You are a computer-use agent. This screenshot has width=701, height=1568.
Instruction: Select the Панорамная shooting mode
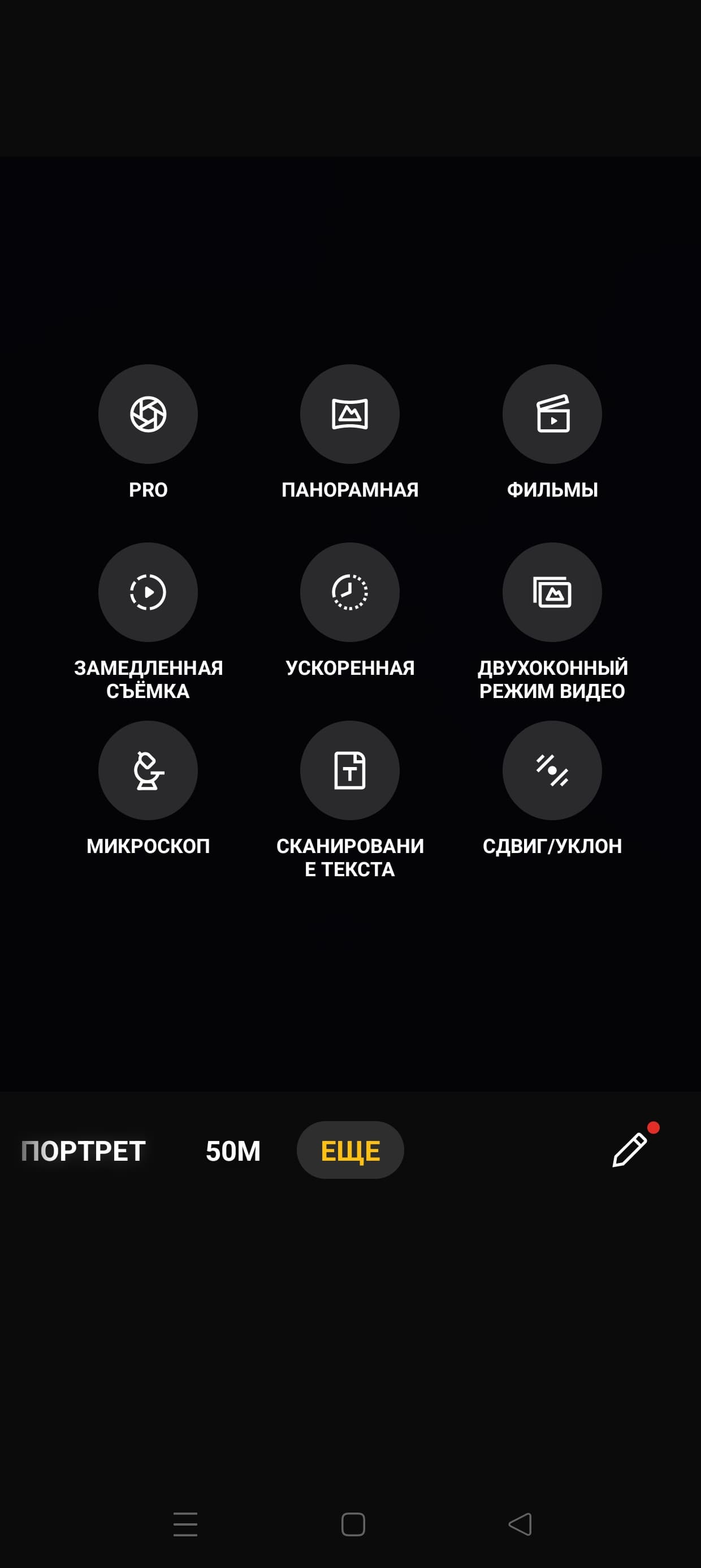tap(350, 415)
